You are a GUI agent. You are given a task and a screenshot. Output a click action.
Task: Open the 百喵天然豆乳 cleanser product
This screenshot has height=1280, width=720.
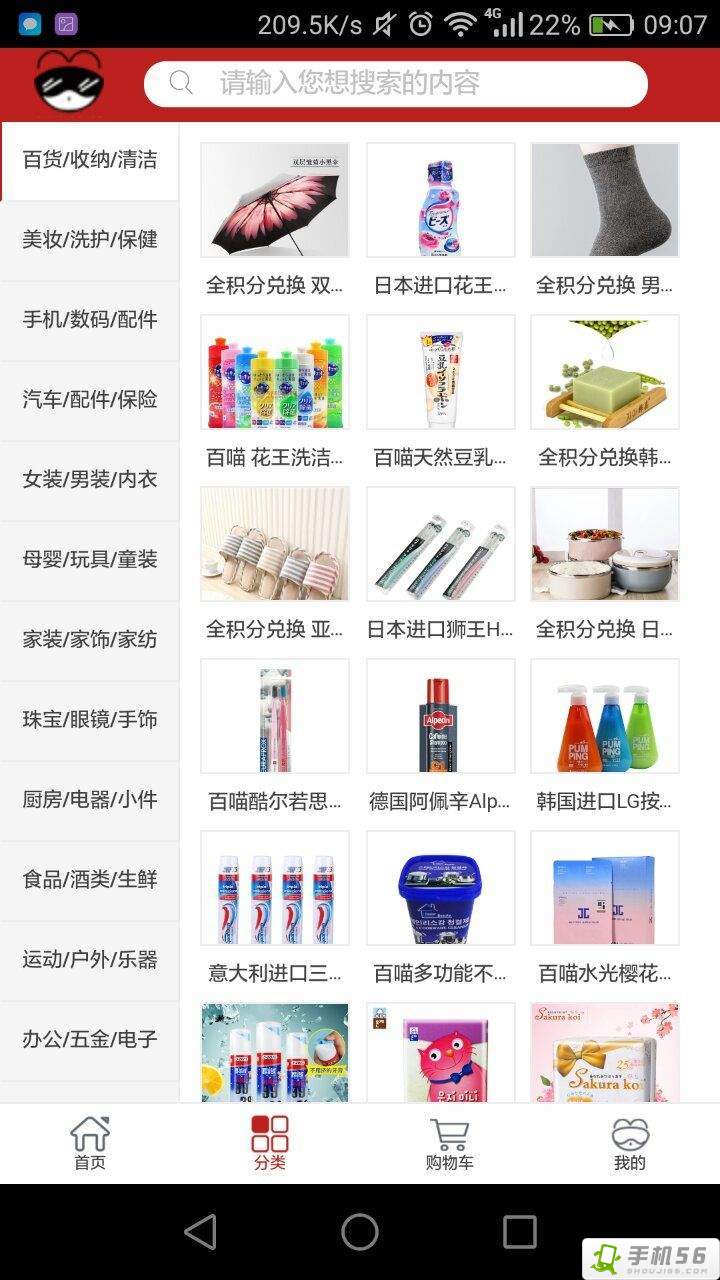pos(440,372)
